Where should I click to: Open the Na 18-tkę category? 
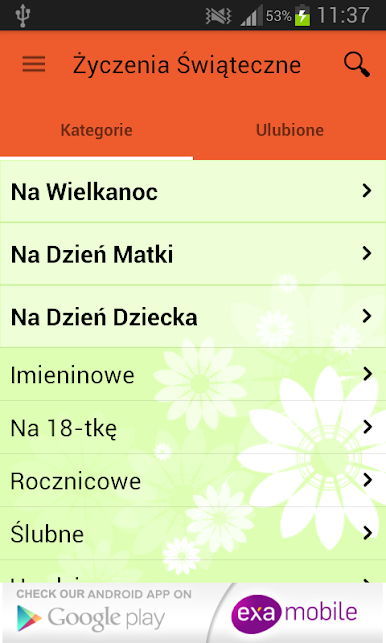[x=193, y=427]
